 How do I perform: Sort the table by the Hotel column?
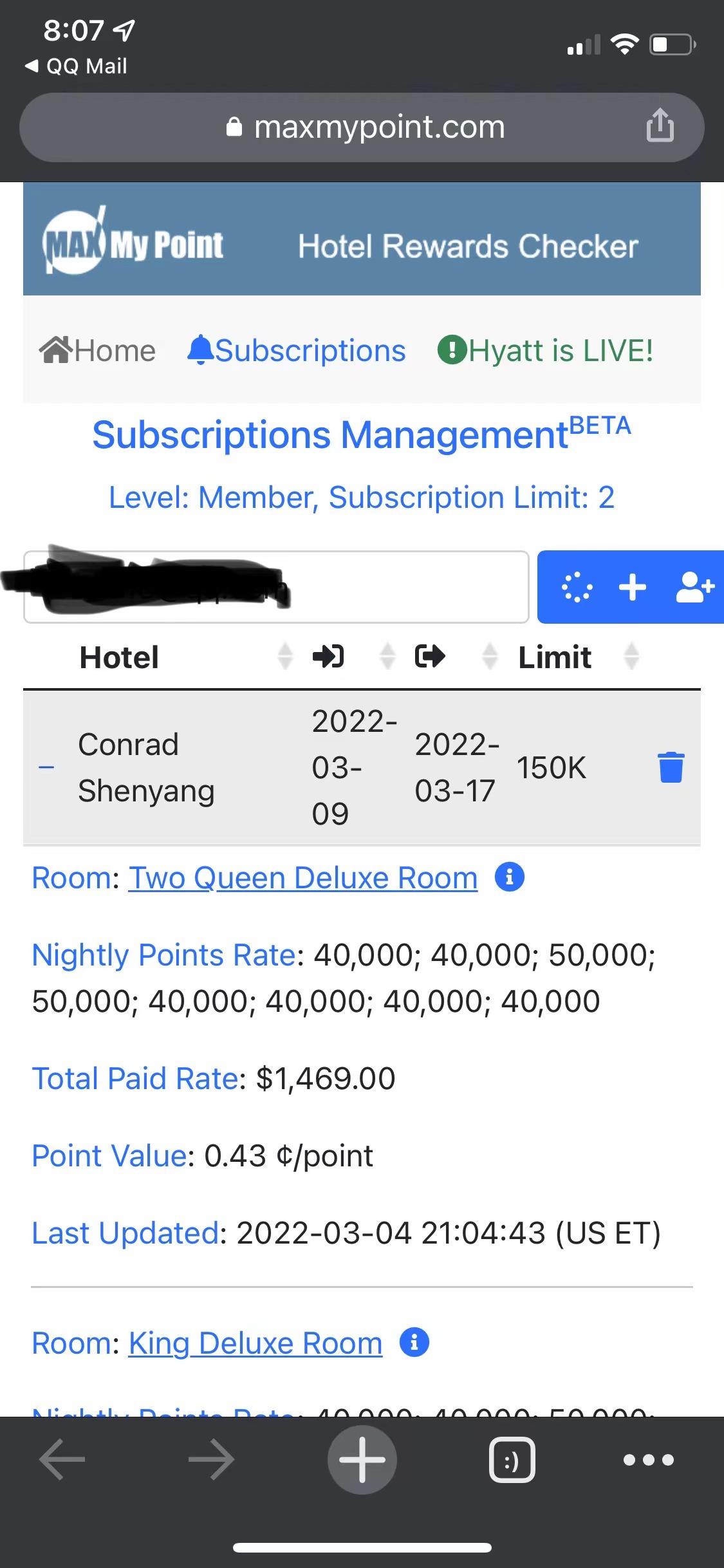(119, 657)
